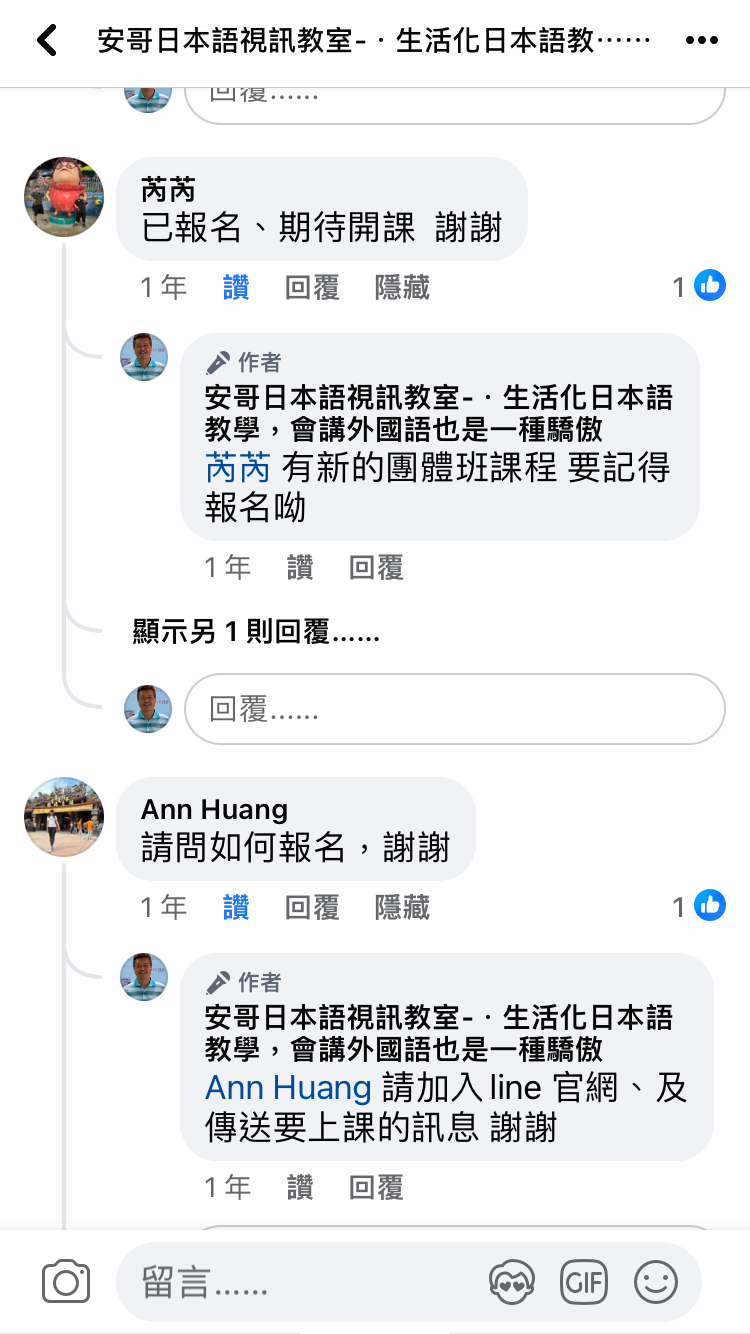Tap the reply field under 芮芮's thread
The image size is (750, 1334).
click(454, 709)
